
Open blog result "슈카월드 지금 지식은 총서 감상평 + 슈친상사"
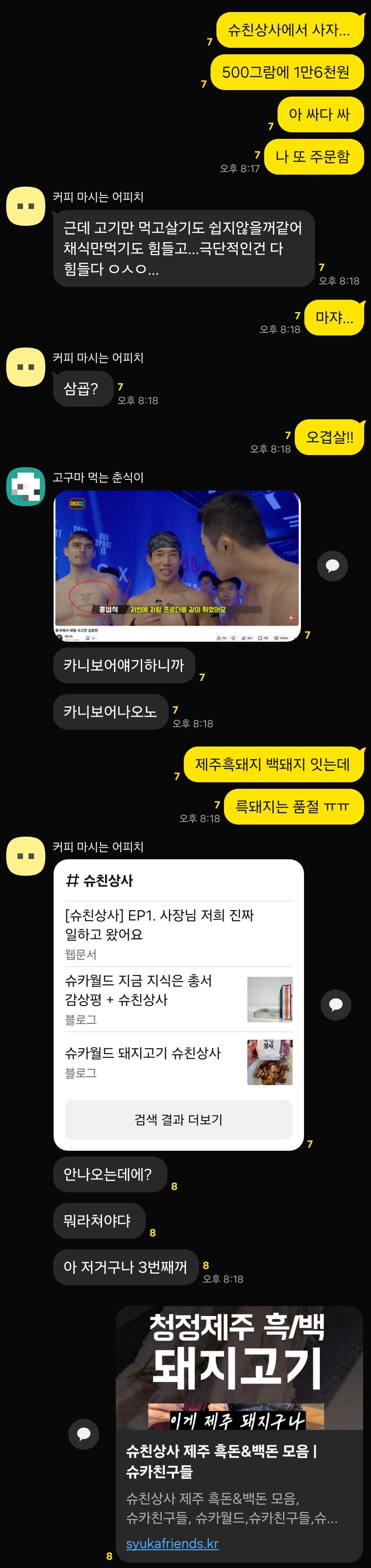pos(178,1000)
